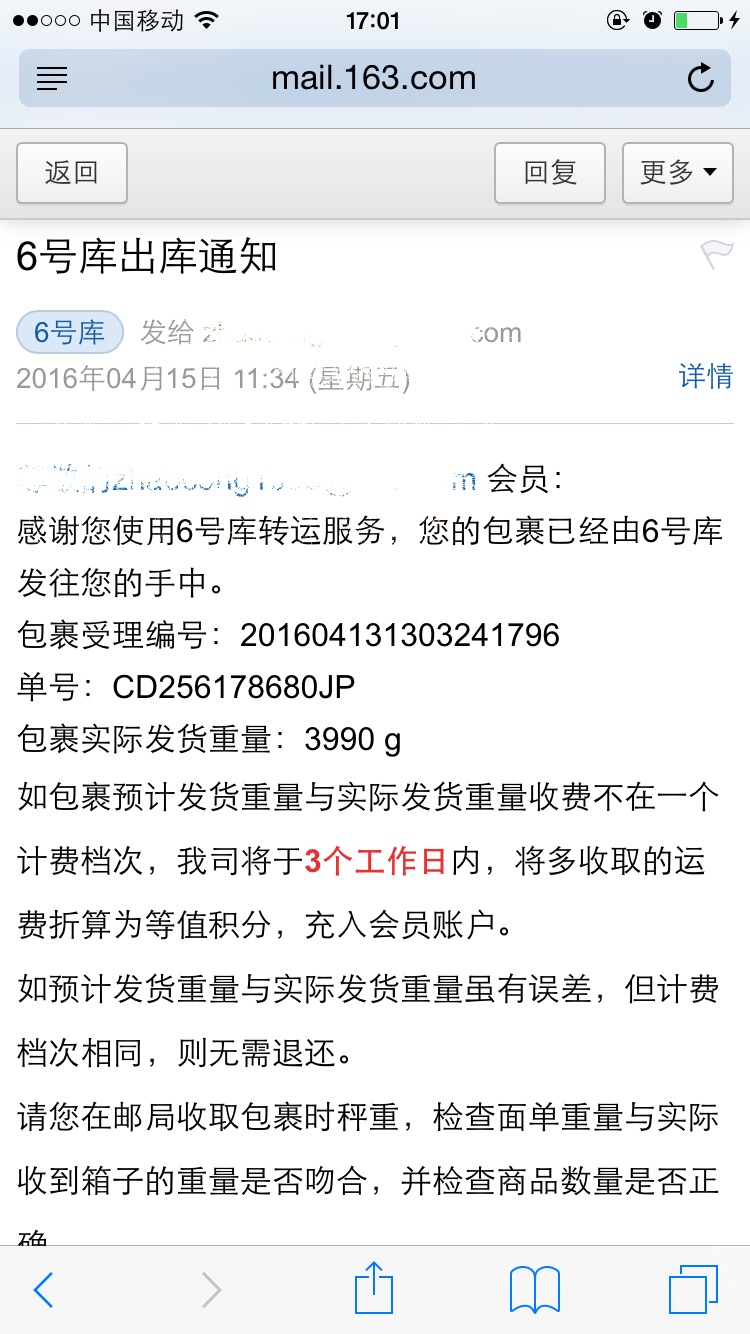This screenshot has height=1334, width=750.
Task: Flag this email with the flag icon
Action: [x=716, y=255]
